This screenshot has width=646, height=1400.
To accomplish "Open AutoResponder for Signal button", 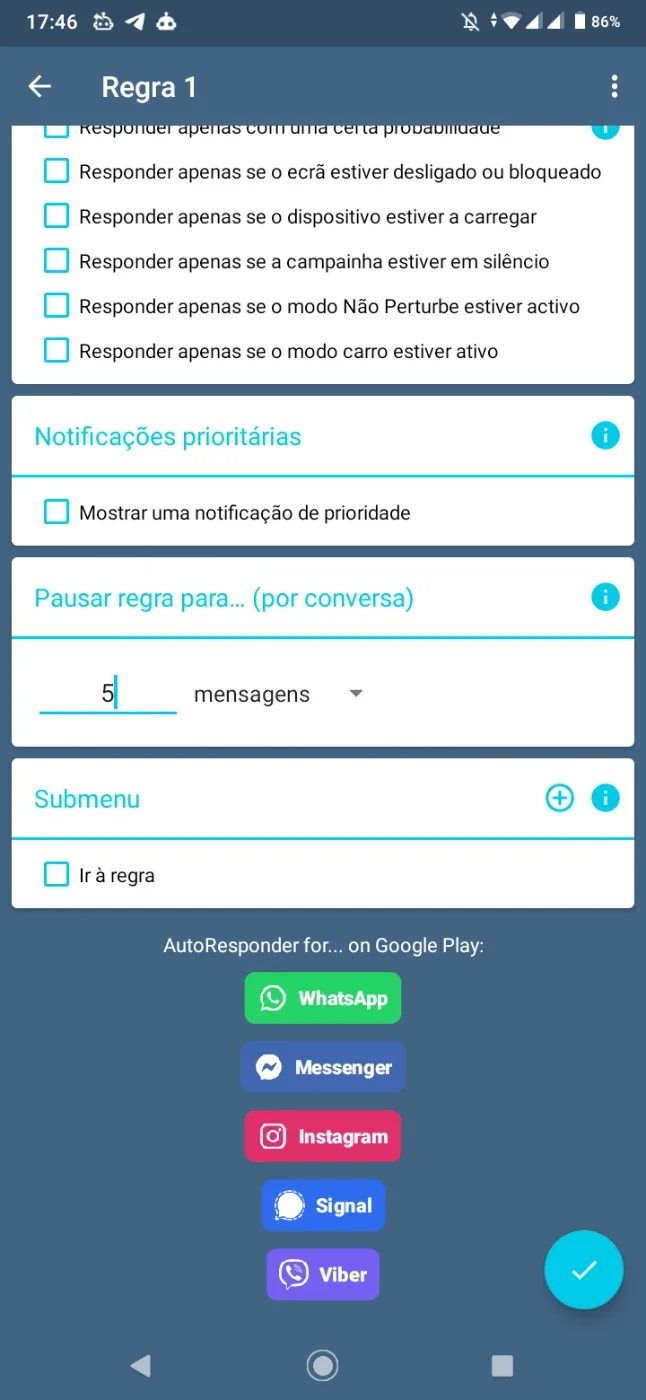I will pos(323,1205).
